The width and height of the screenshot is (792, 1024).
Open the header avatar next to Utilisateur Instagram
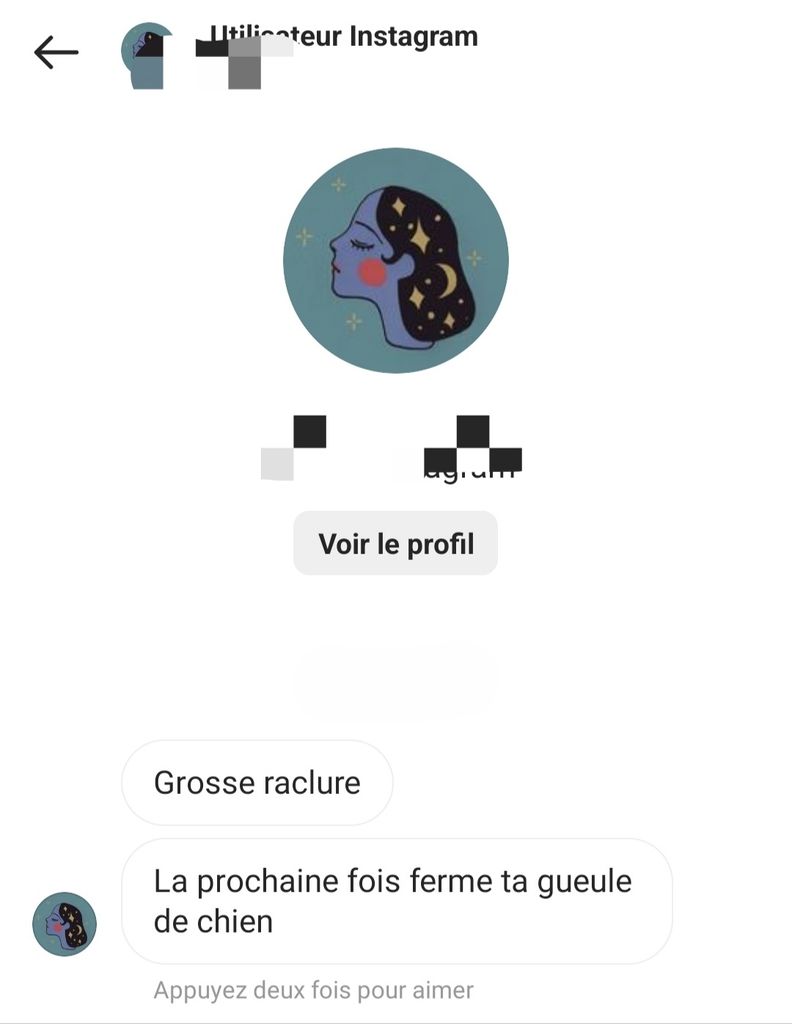pyautogui.click(x=146, y=56)
